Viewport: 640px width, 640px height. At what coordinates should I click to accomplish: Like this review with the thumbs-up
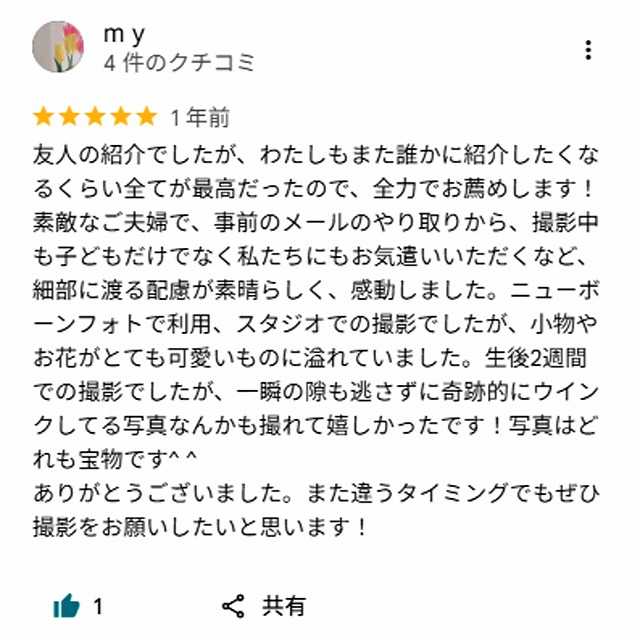click(x=66, y=606)
